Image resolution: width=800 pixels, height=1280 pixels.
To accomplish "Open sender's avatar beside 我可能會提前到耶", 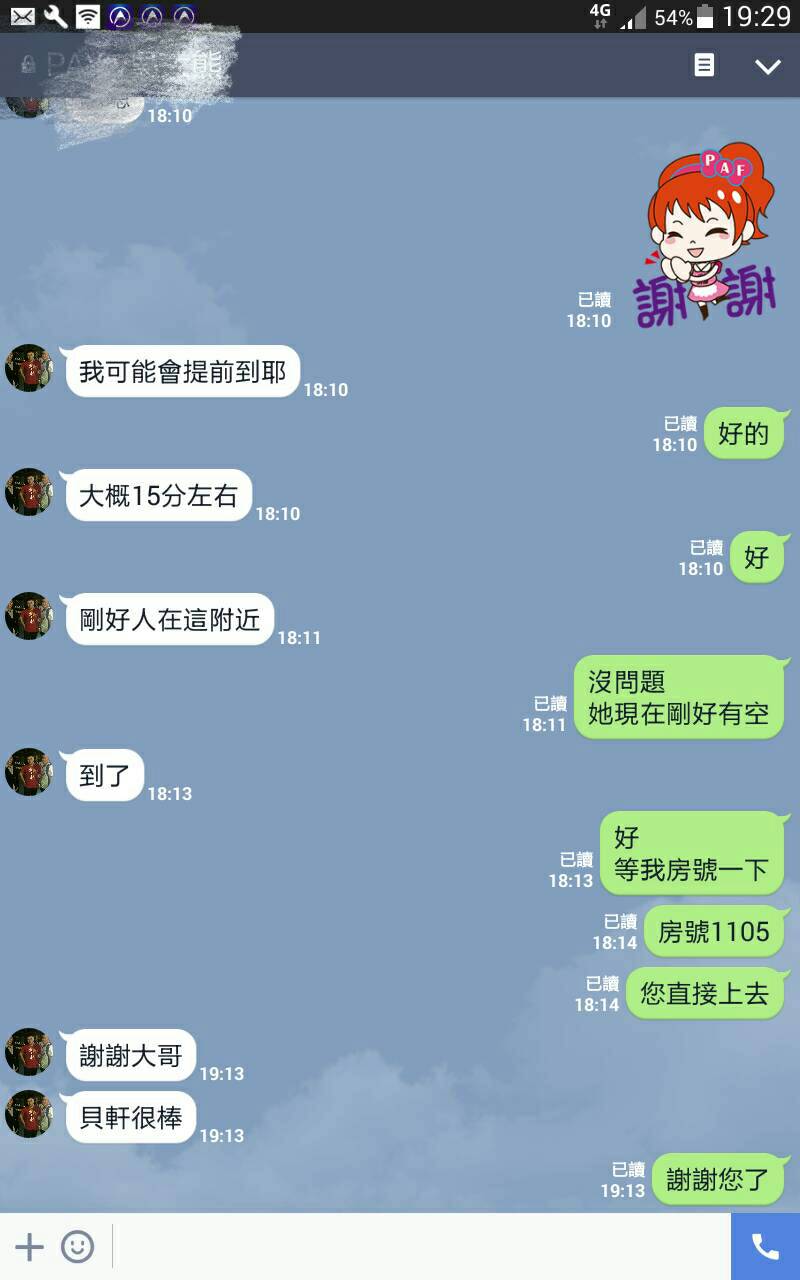I will [29, 369].
